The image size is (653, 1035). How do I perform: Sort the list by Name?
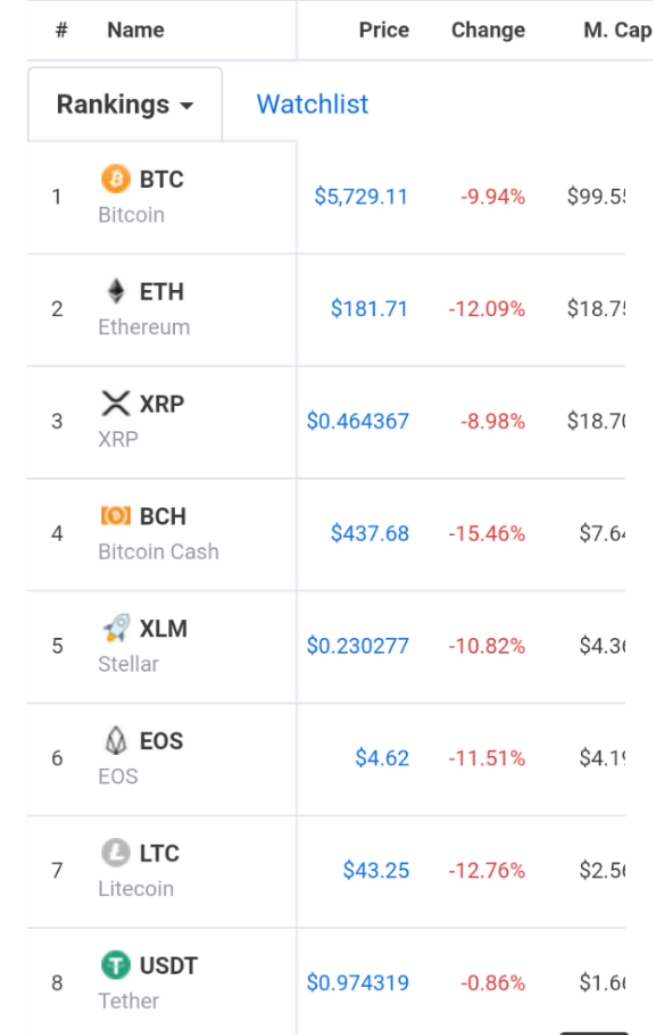135,30
